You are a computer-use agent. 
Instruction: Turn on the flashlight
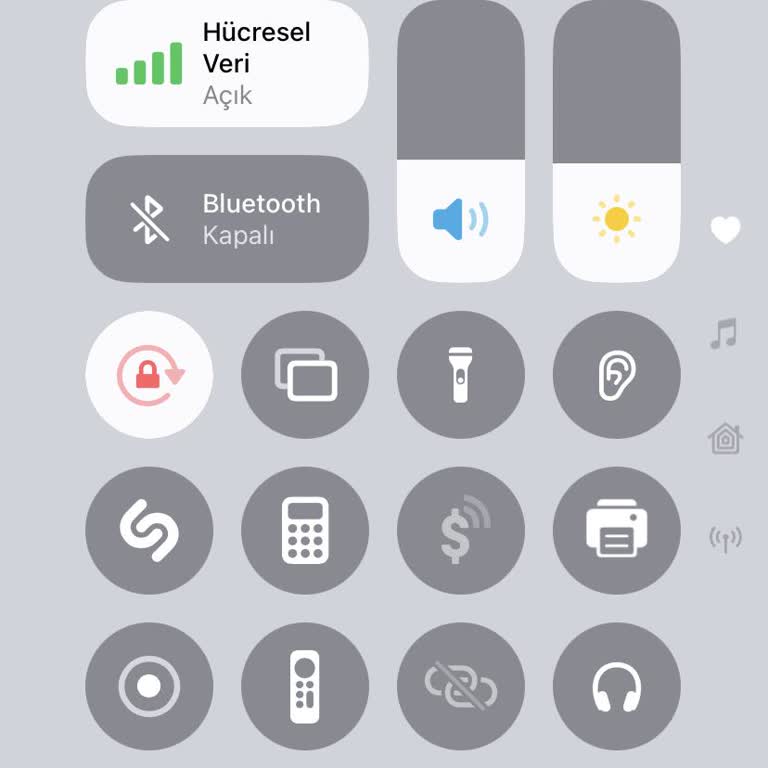(461, 375)
